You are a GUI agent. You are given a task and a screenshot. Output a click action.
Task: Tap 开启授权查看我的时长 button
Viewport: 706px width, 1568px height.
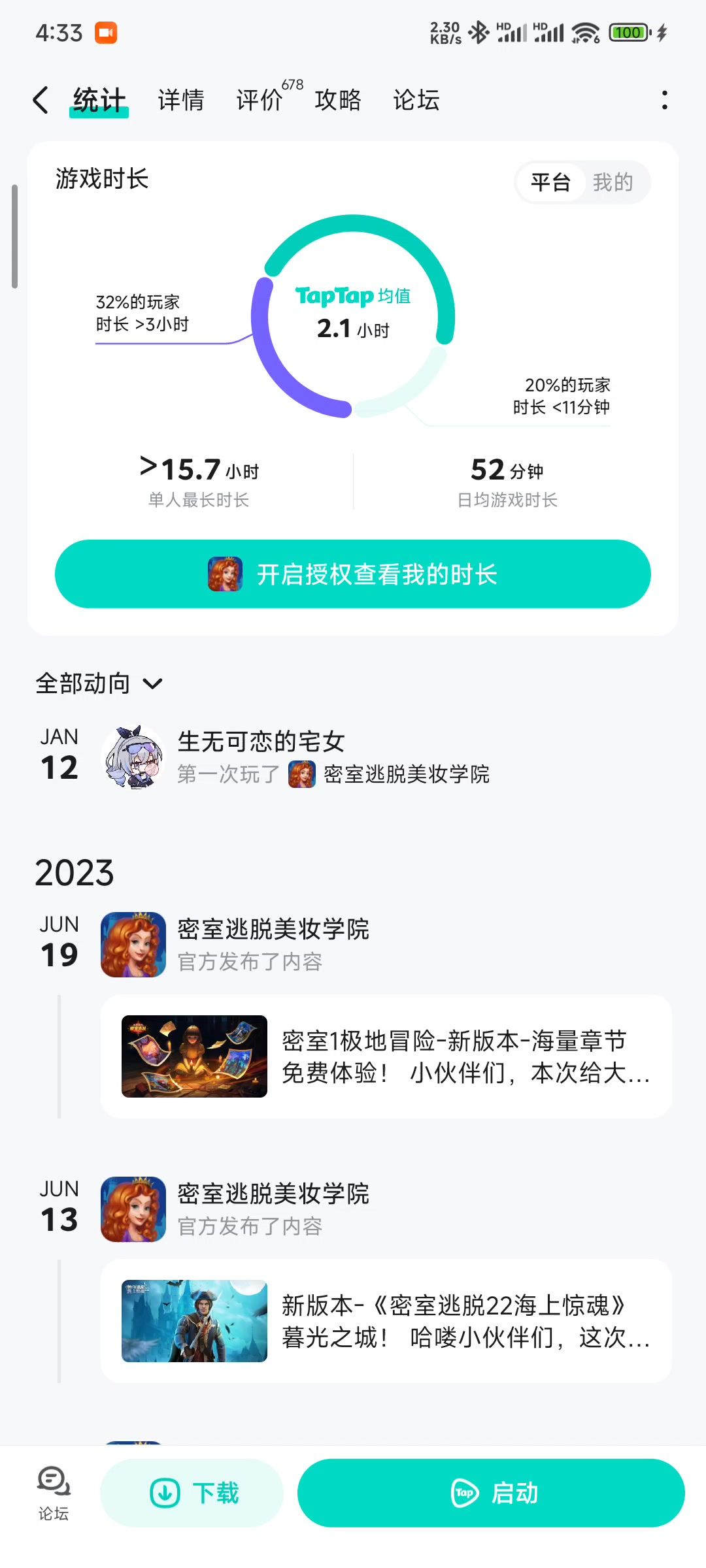pos(353,574)
